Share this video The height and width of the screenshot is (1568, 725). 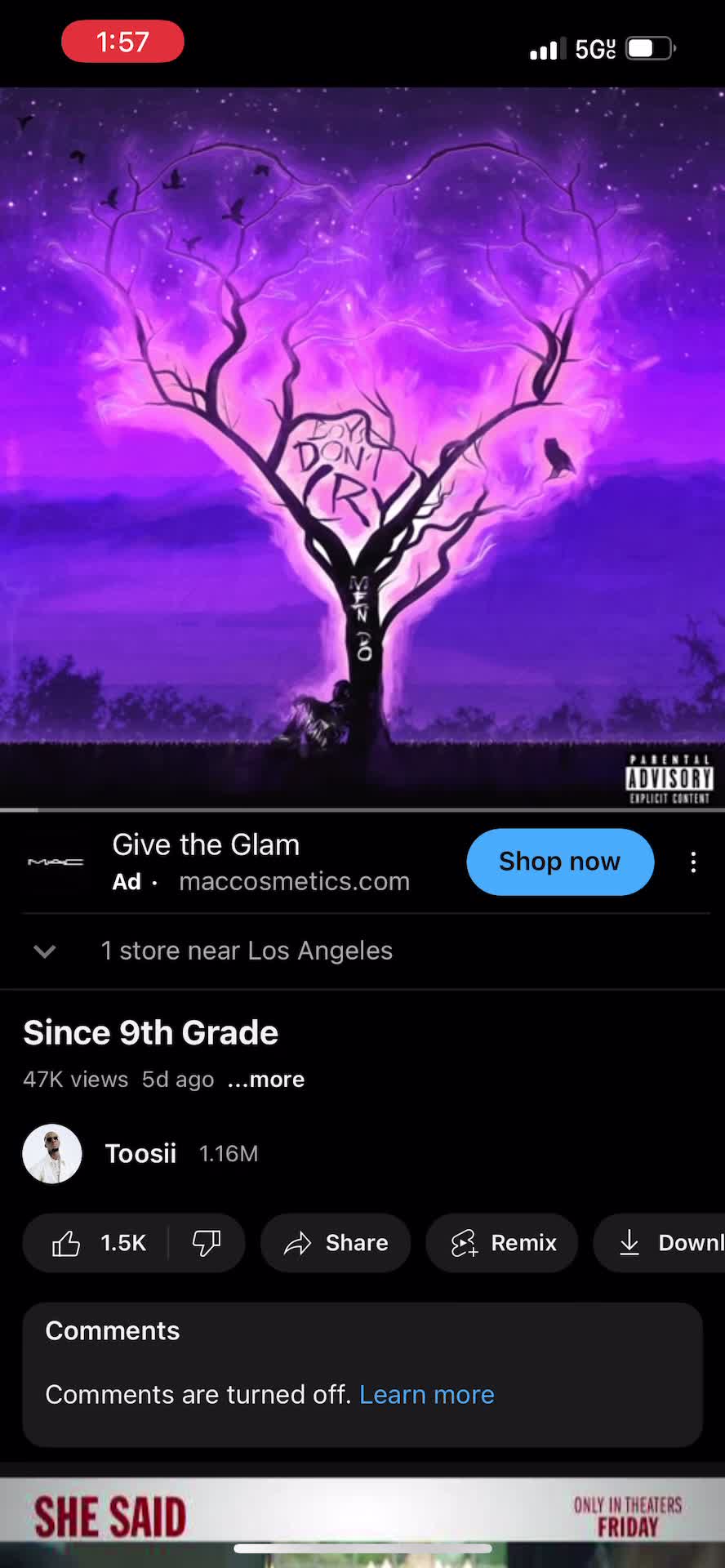coord(336,1243)
